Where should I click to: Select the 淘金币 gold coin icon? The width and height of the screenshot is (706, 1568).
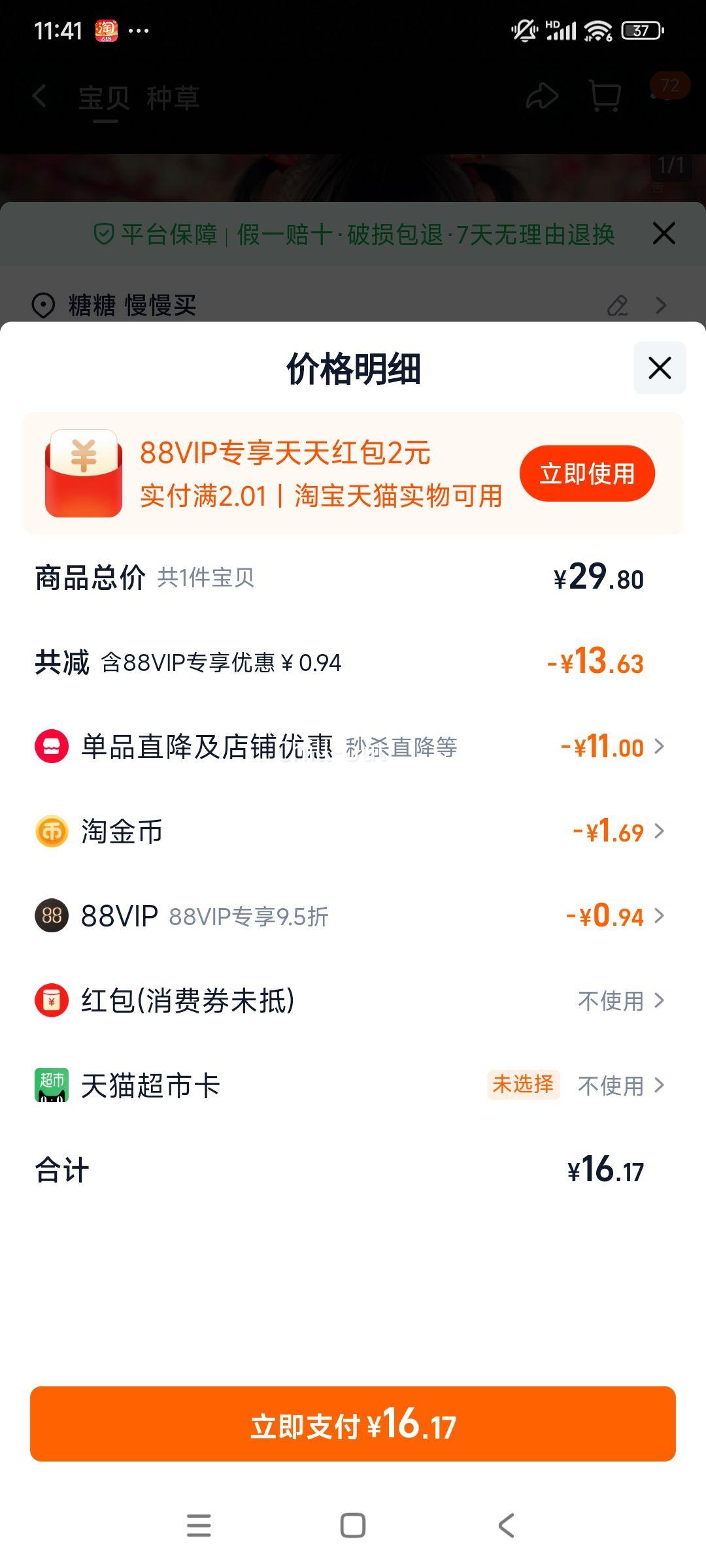tap(50, 831)
